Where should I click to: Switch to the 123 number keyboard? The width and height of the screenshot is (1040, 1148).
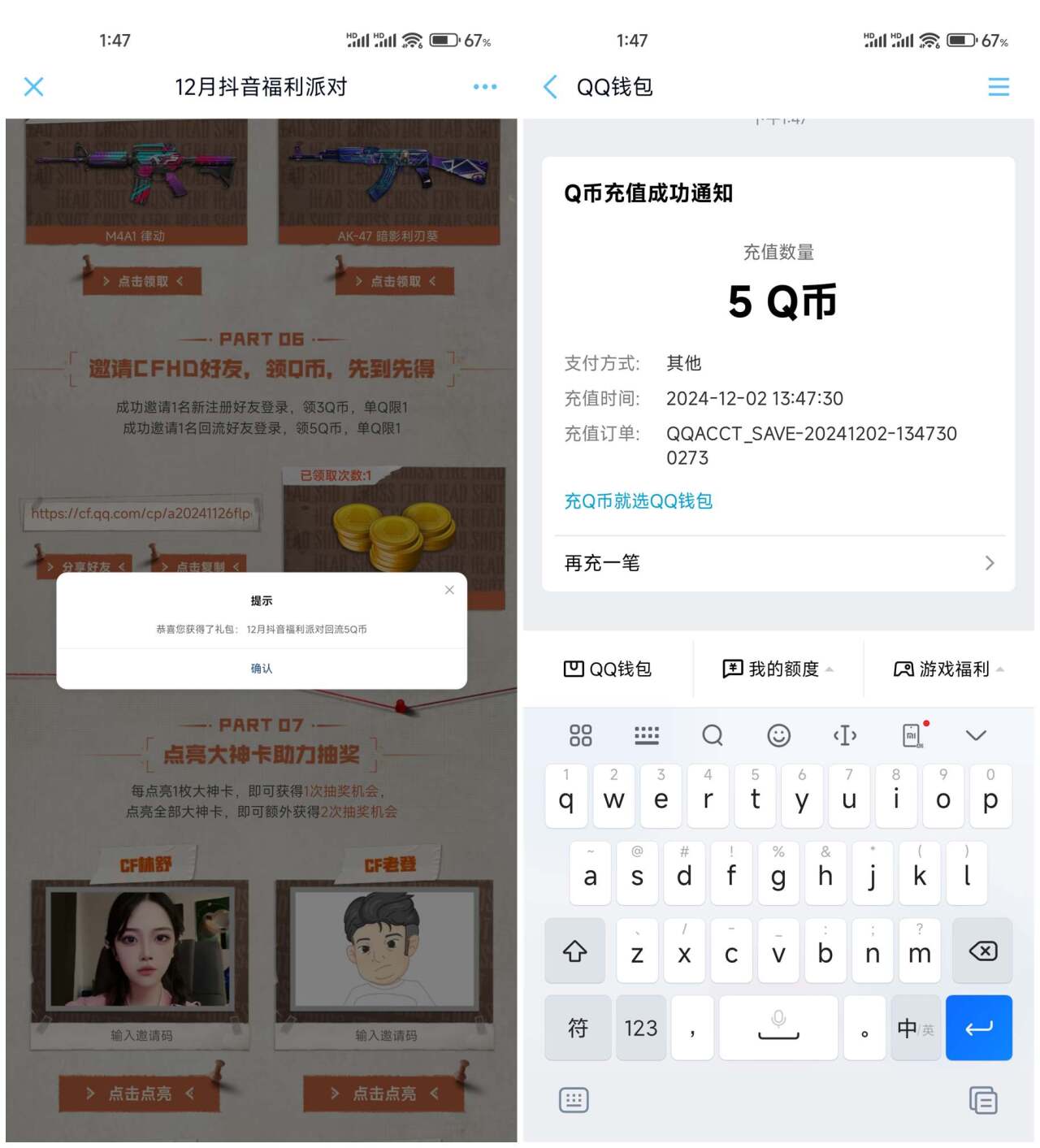640,1029
